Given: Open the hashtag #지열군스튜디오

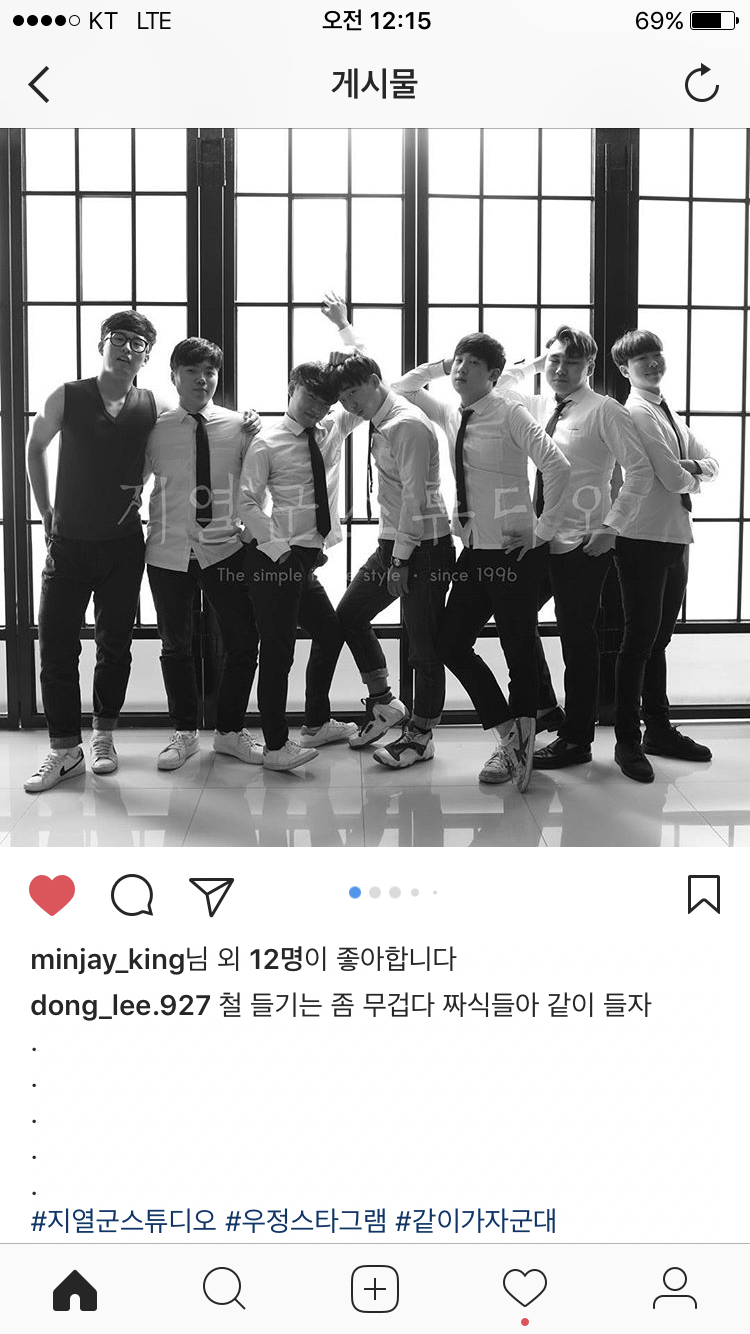Looking at the screenshot, I should click(123, 1221).
